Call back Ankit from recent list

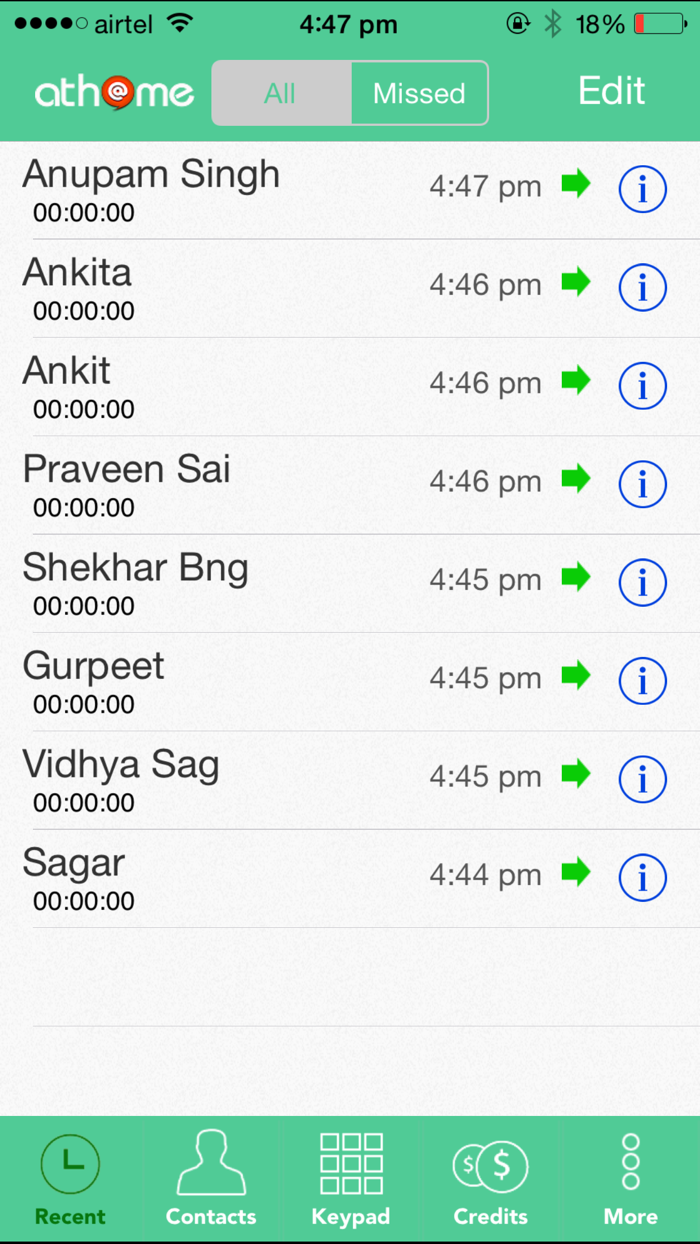[350, 386]
